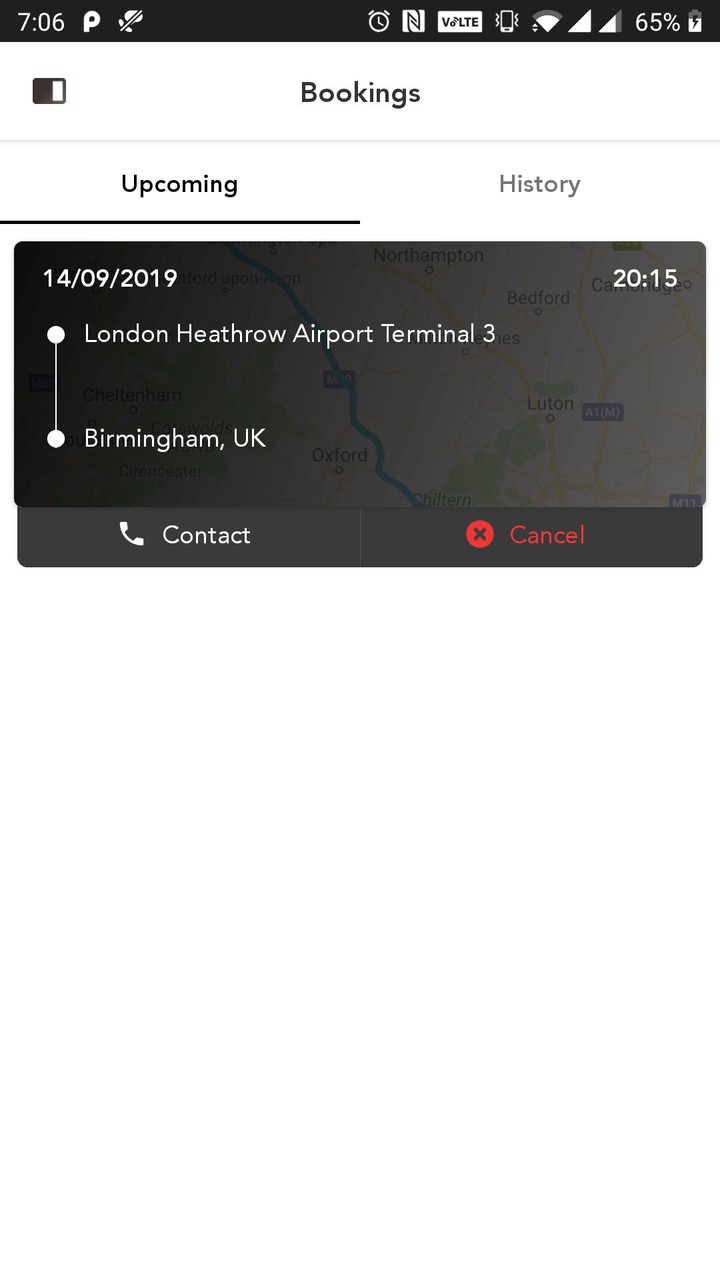This screenshot has width=720, height=1280.
Task: Switch to the History tab
Action: click(539, 184)
